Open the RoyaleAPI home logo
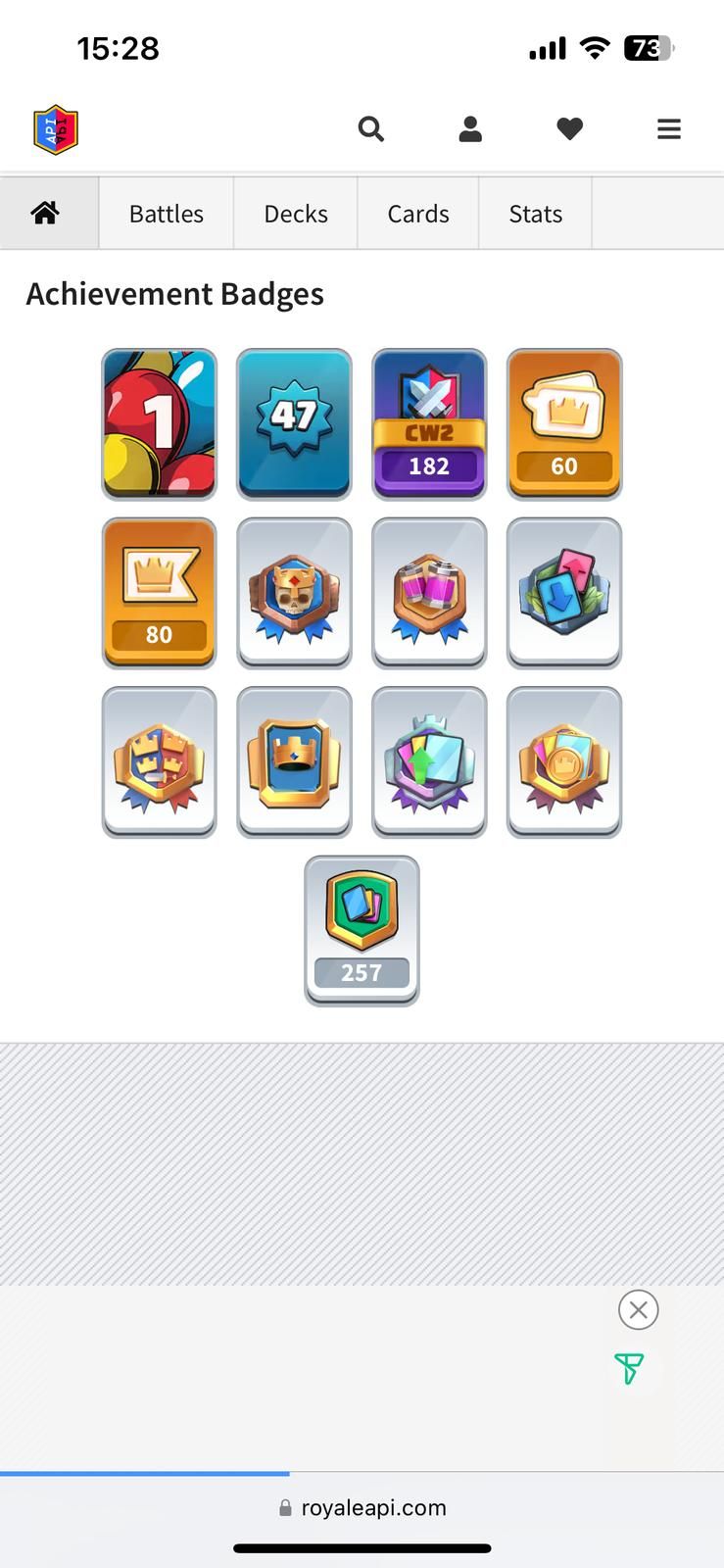This screenshot has width=724, height=1568. 56,129
